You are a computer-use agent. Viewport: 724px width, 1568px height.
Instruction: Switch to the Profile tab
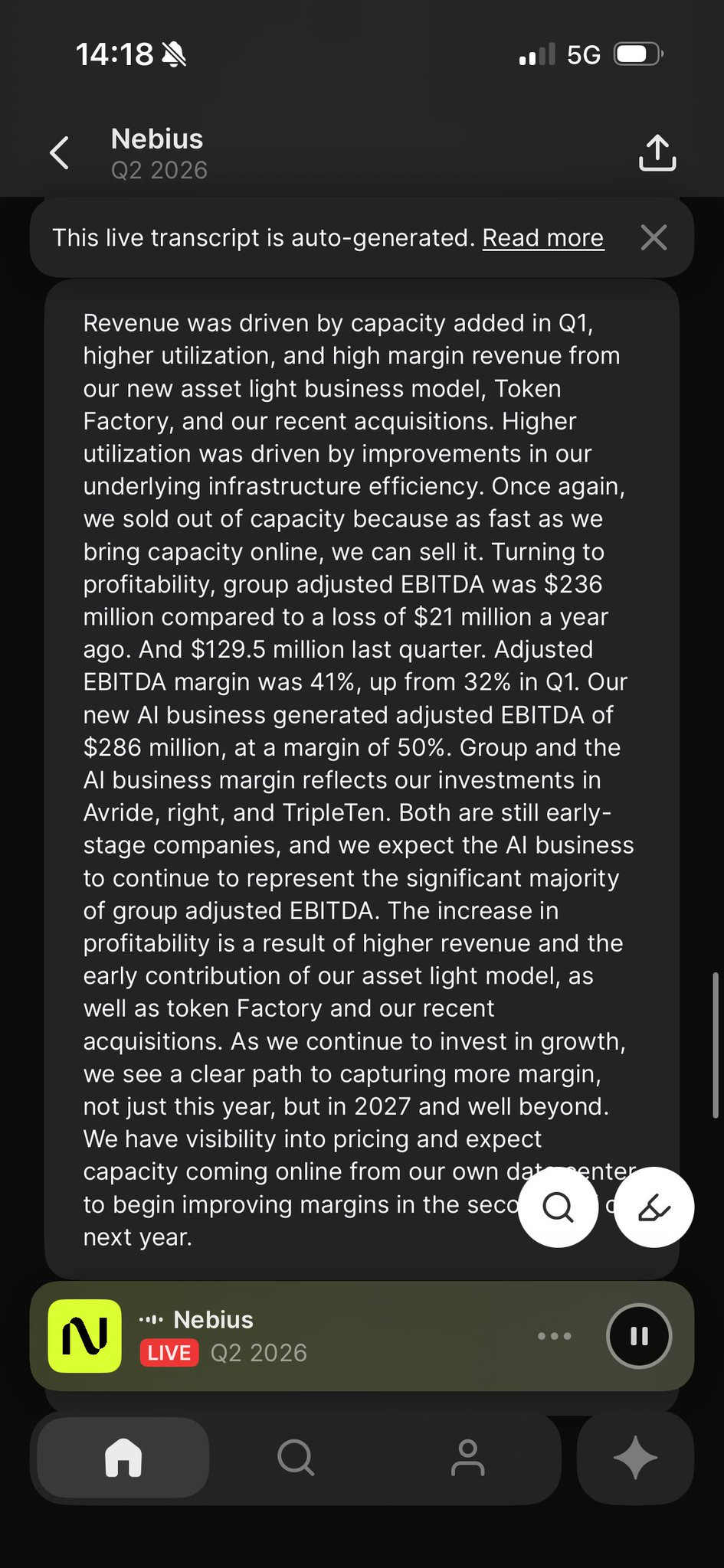[467, 1457]
